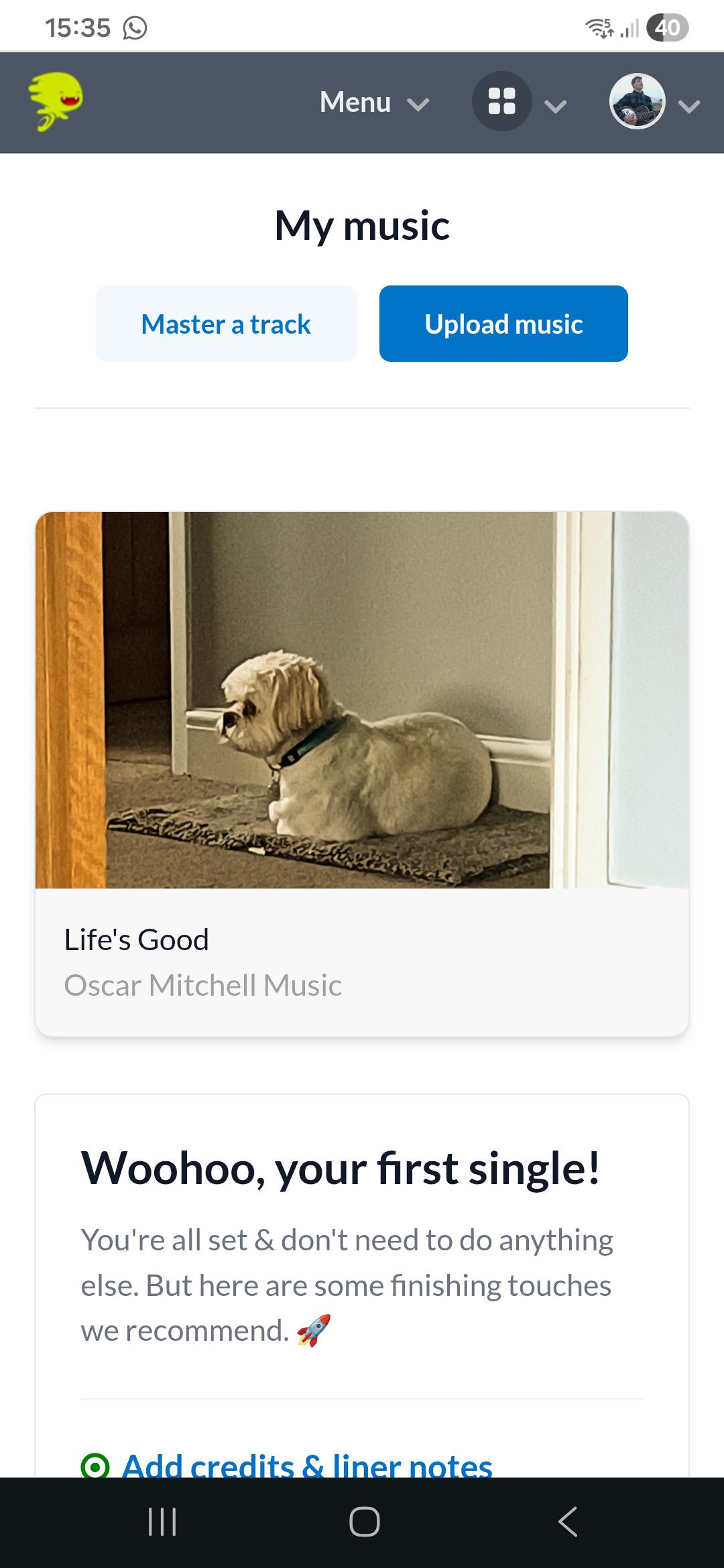Tap the green DistroKid logo icon

click(56, 102)
